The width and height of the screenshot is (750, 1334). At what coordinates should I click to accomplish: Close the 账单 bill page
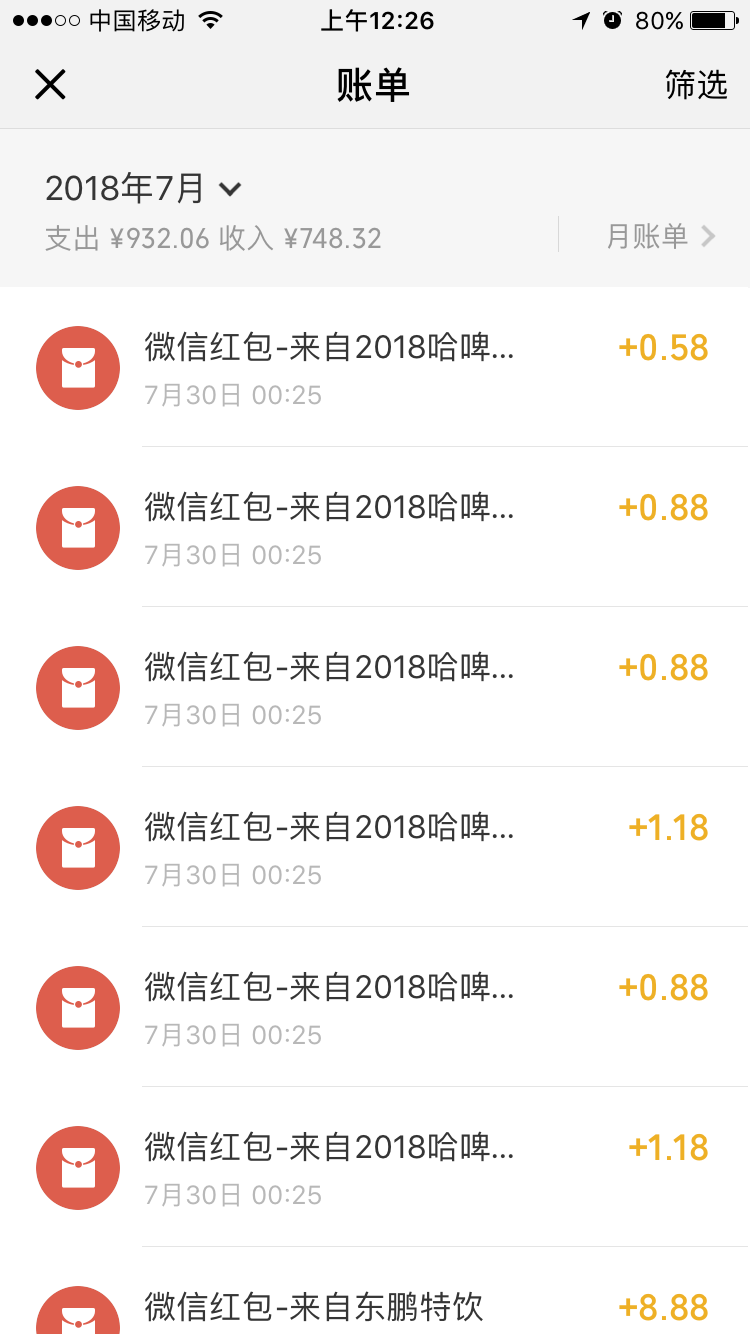point(50,85)
